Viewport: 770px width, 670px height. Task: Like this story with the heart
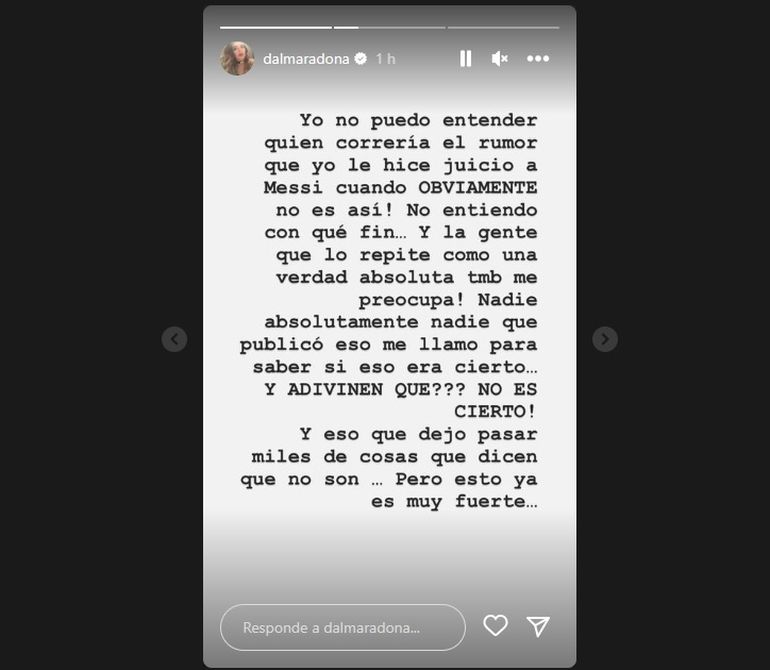(495, 626)
